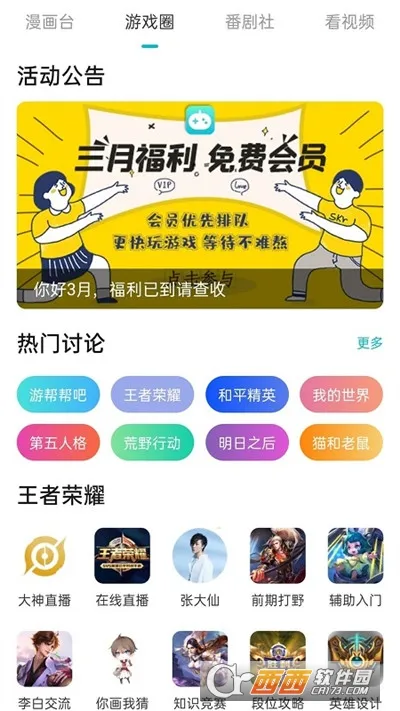The image size is (400, 711).
Task: Select the 王者荣耀 discussion chip
Action: point(152,394)
